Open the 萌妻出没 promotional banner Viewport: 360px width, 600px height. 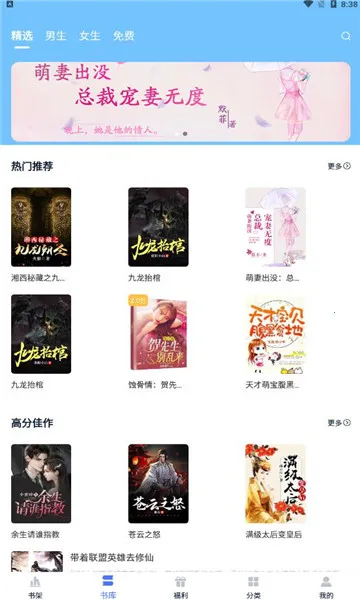[180, 102]
